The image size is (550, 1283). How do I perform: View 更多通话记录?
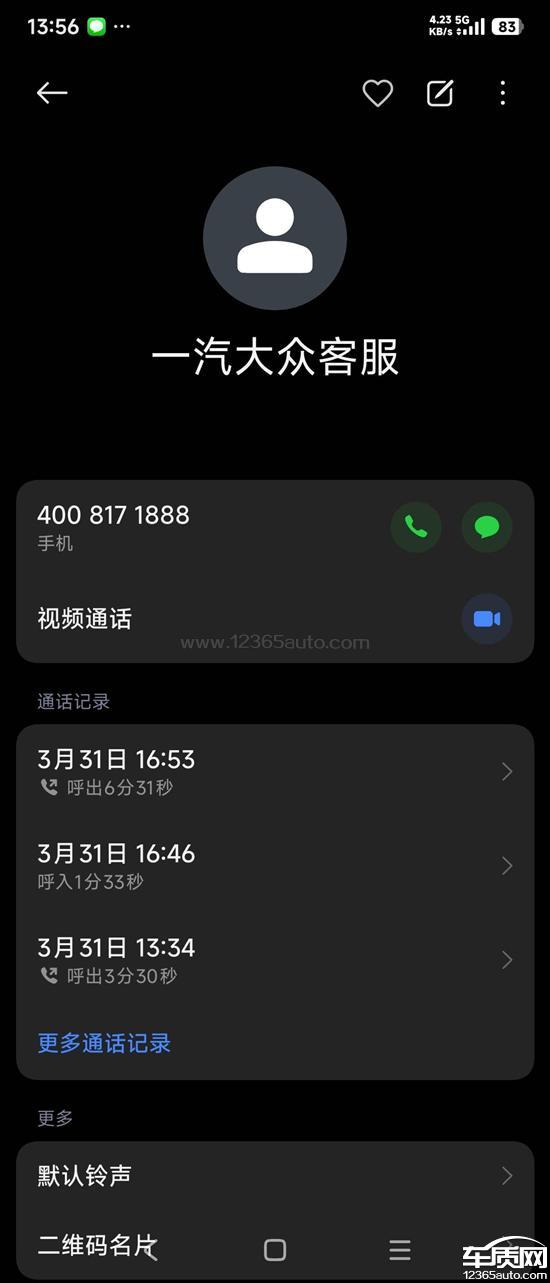104,1043
